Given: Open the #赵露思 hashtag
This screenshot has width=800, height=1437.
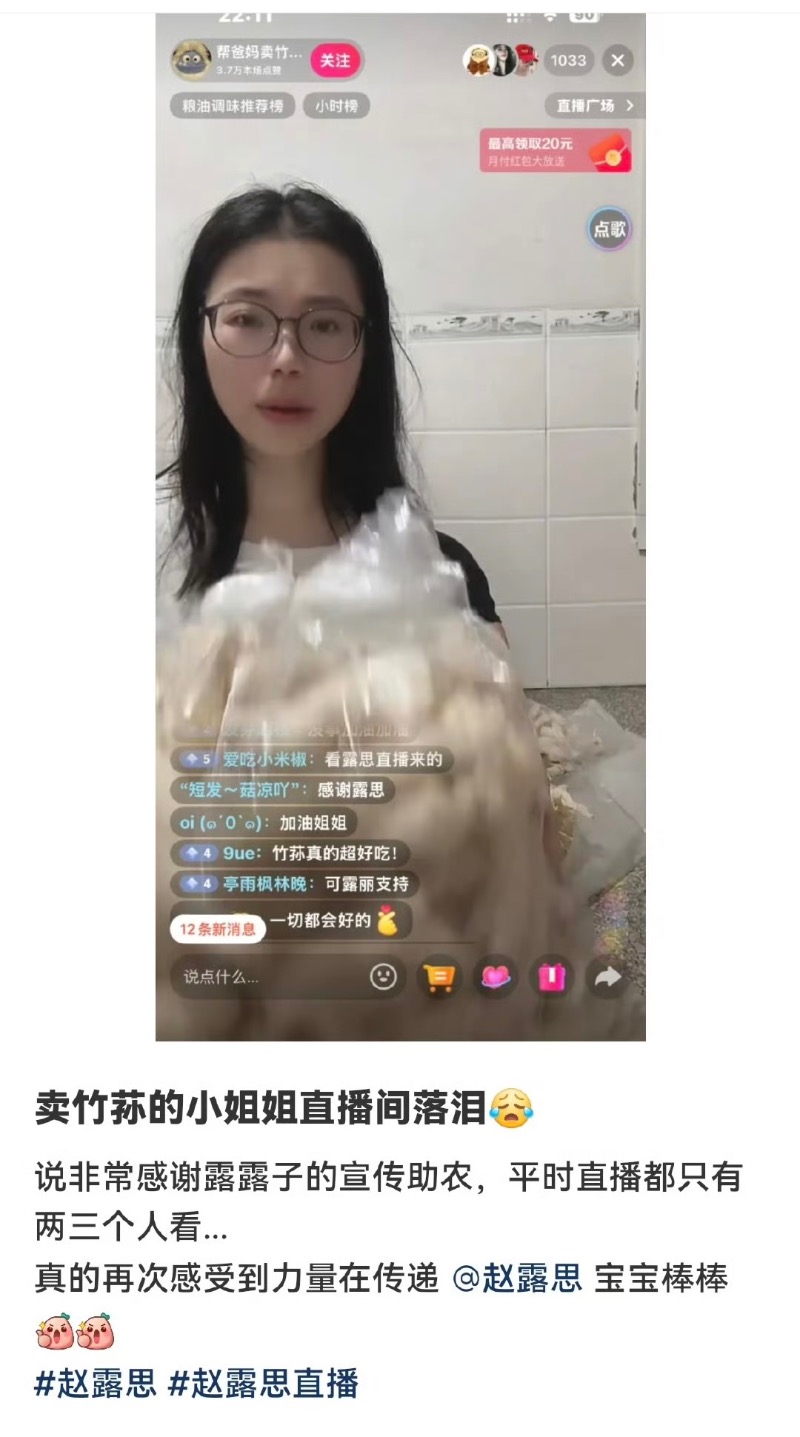Looking at the screenshot, I should tap(96, 1384).
